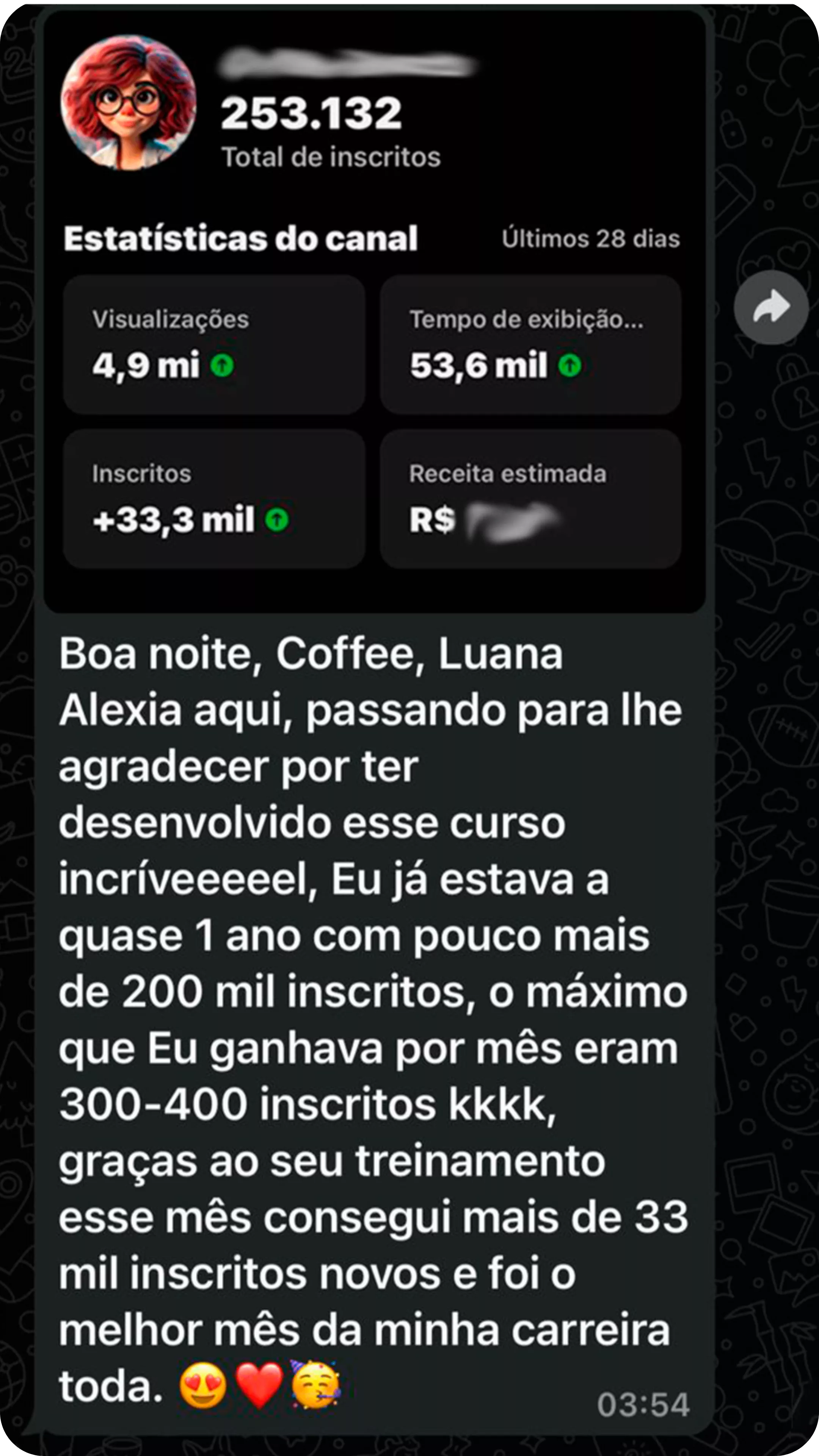Forward the channel statistics image message
Screen dimensions: 819x1456
point(771,307)
